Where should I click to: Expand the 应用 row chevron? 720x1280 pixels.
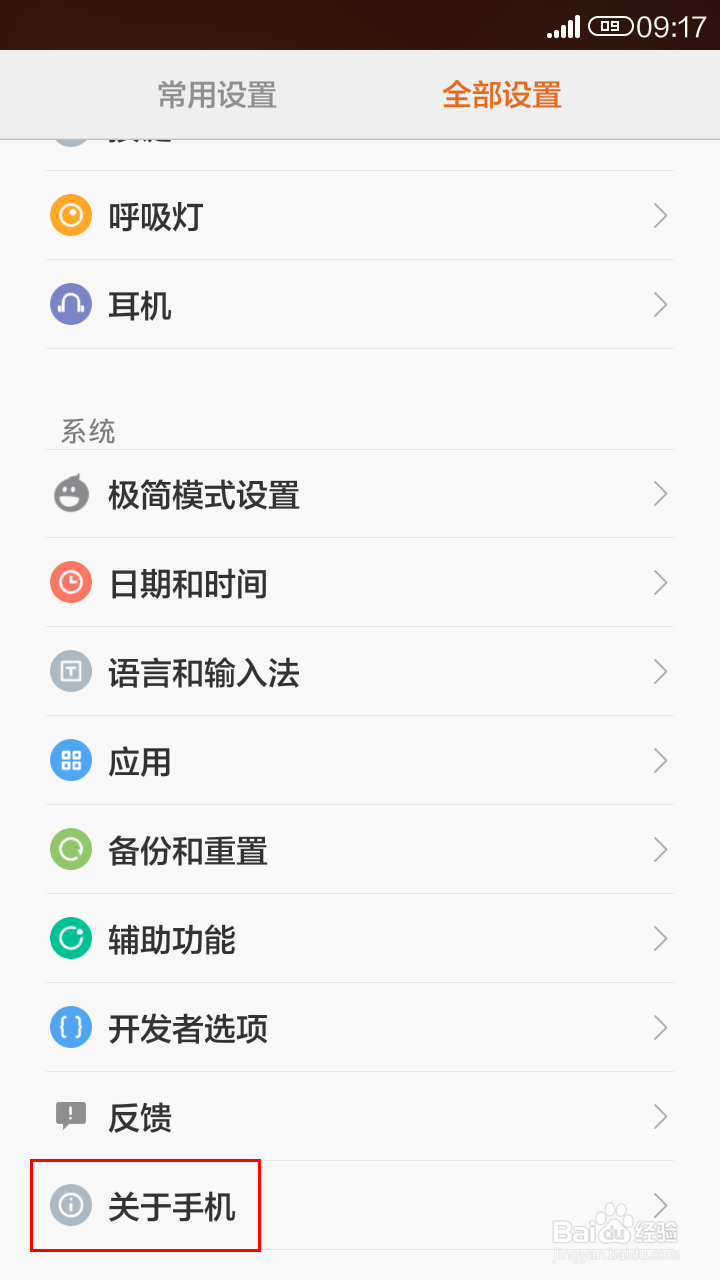click(660, 760)
